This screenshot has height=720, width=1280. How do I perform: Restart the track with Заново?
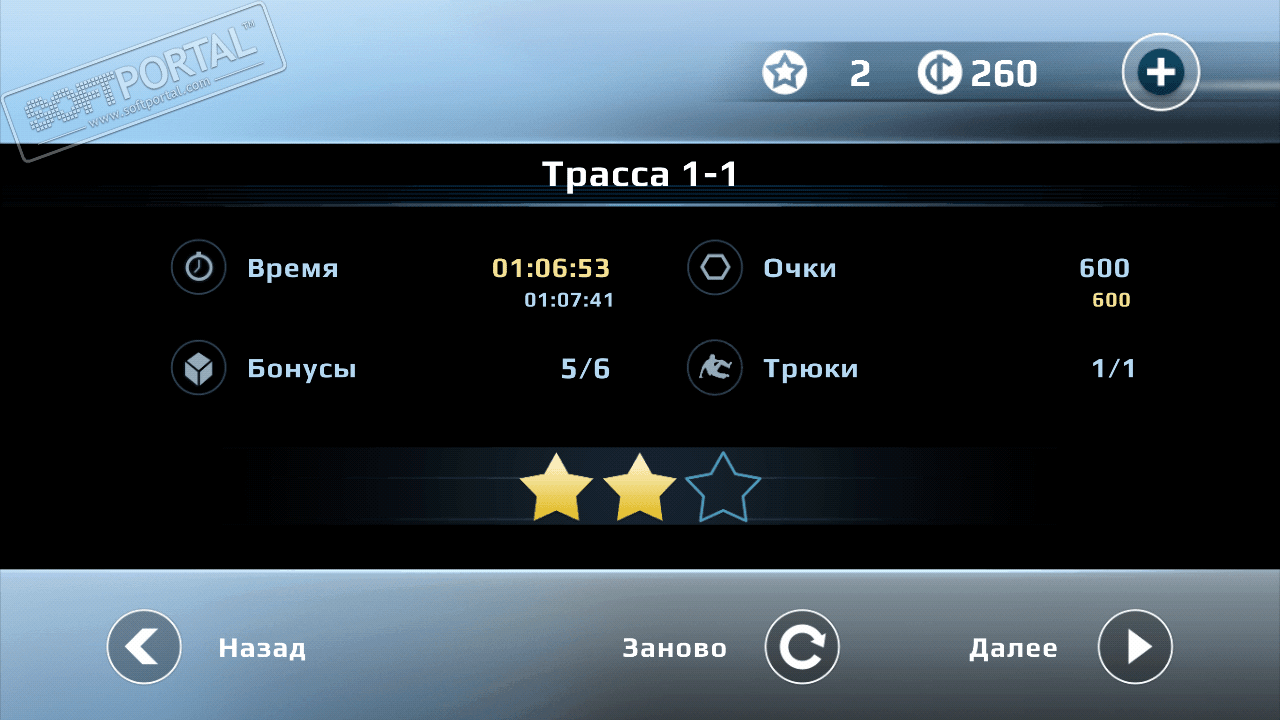[x=801, y=647]
